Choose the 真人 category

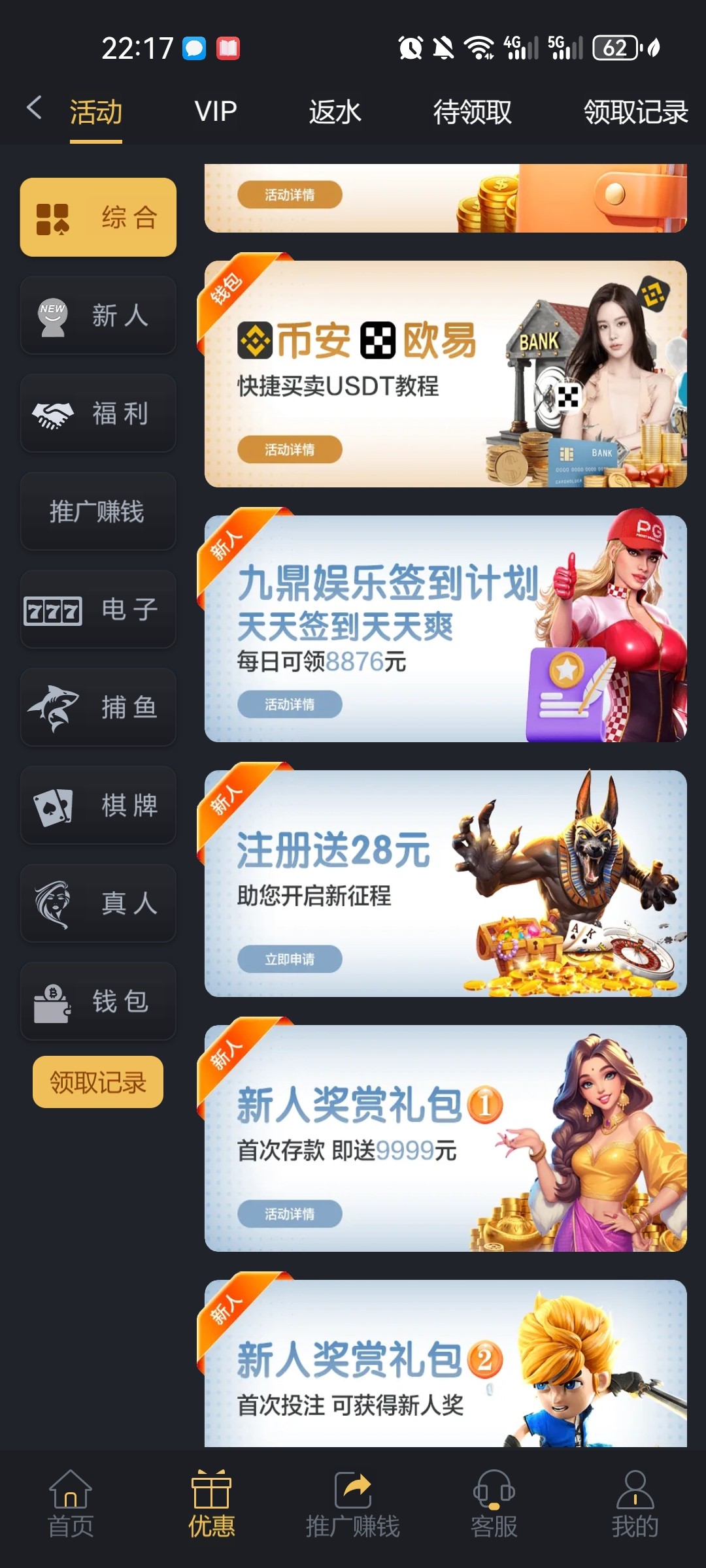pos(98,903)
